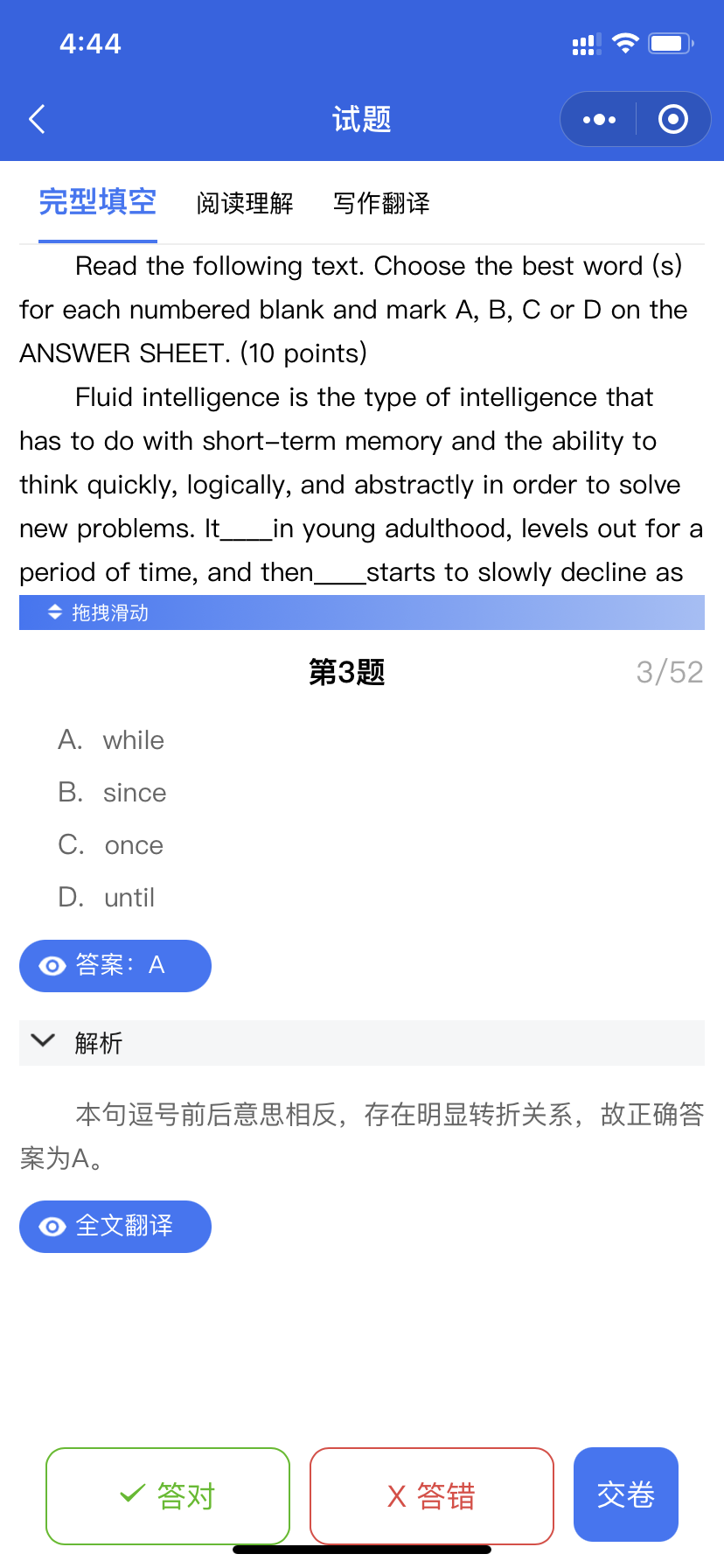Choose option A. while
Viewport: 724px width, 1568px height.
coord(111,740)
